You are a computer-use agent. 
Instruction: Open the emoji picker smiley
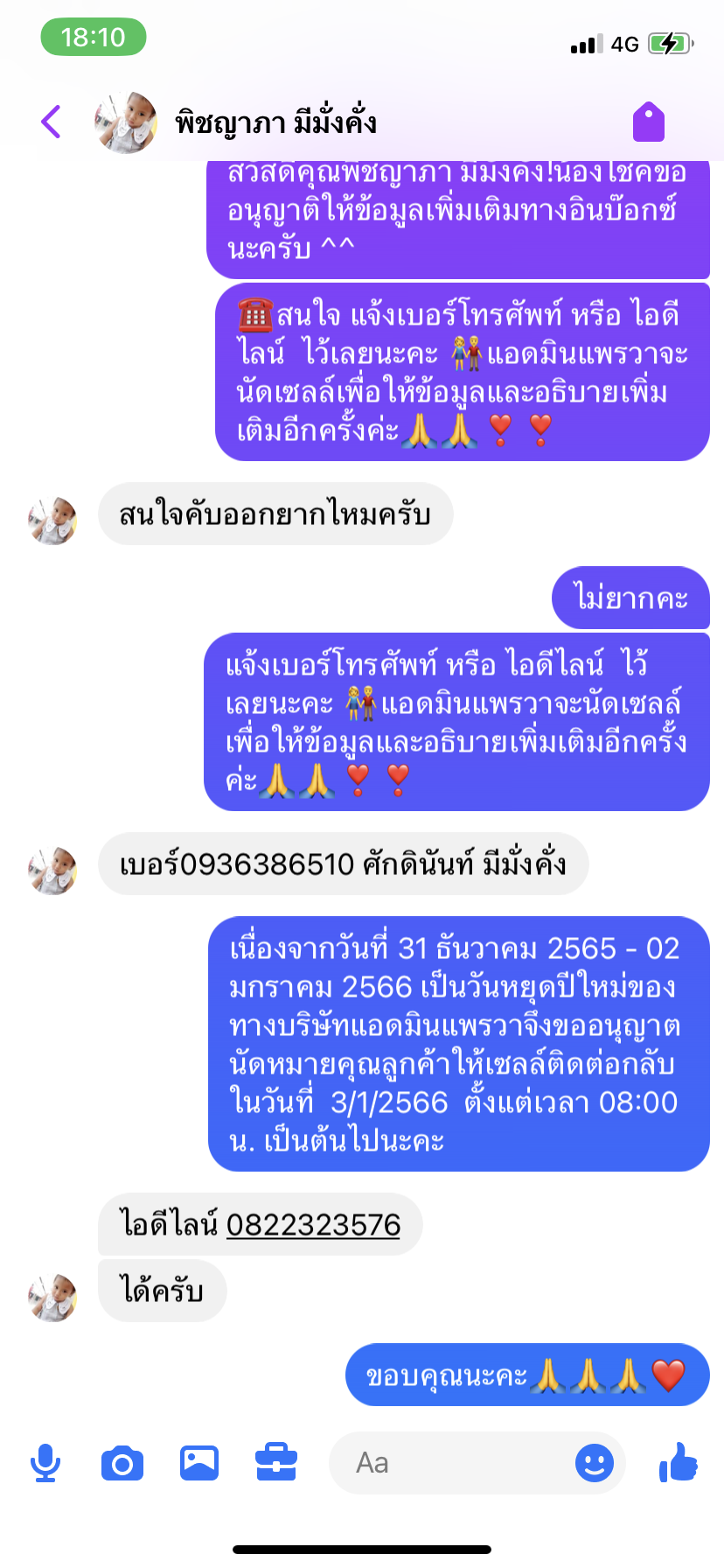pyautogui.click(x=595, y=1463)
